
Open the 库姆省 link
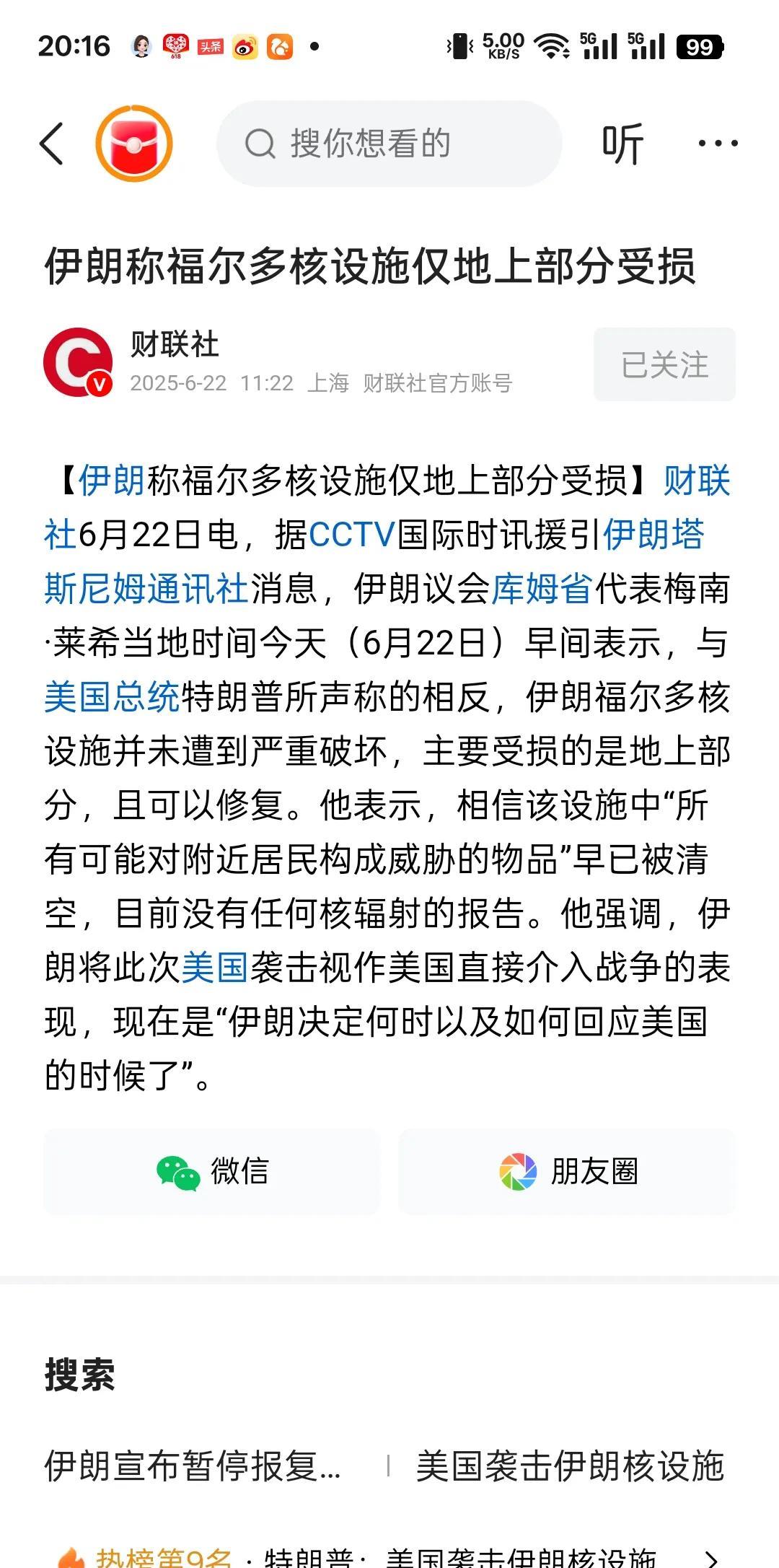pos(542,589)
